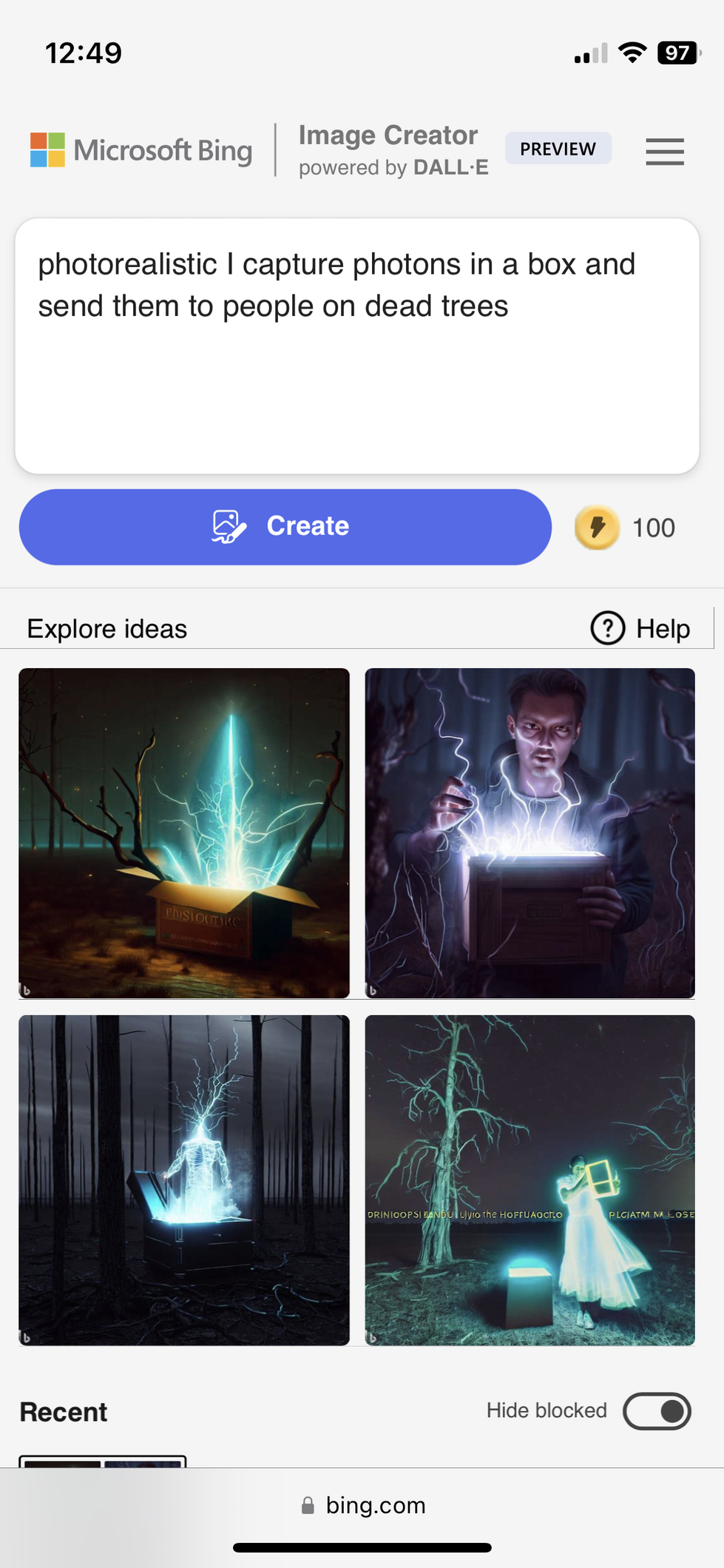Open image of glowing figure rising from chest
Image resolution: width=724 pixels, height=1568 pixels.
click(184, 1180)
